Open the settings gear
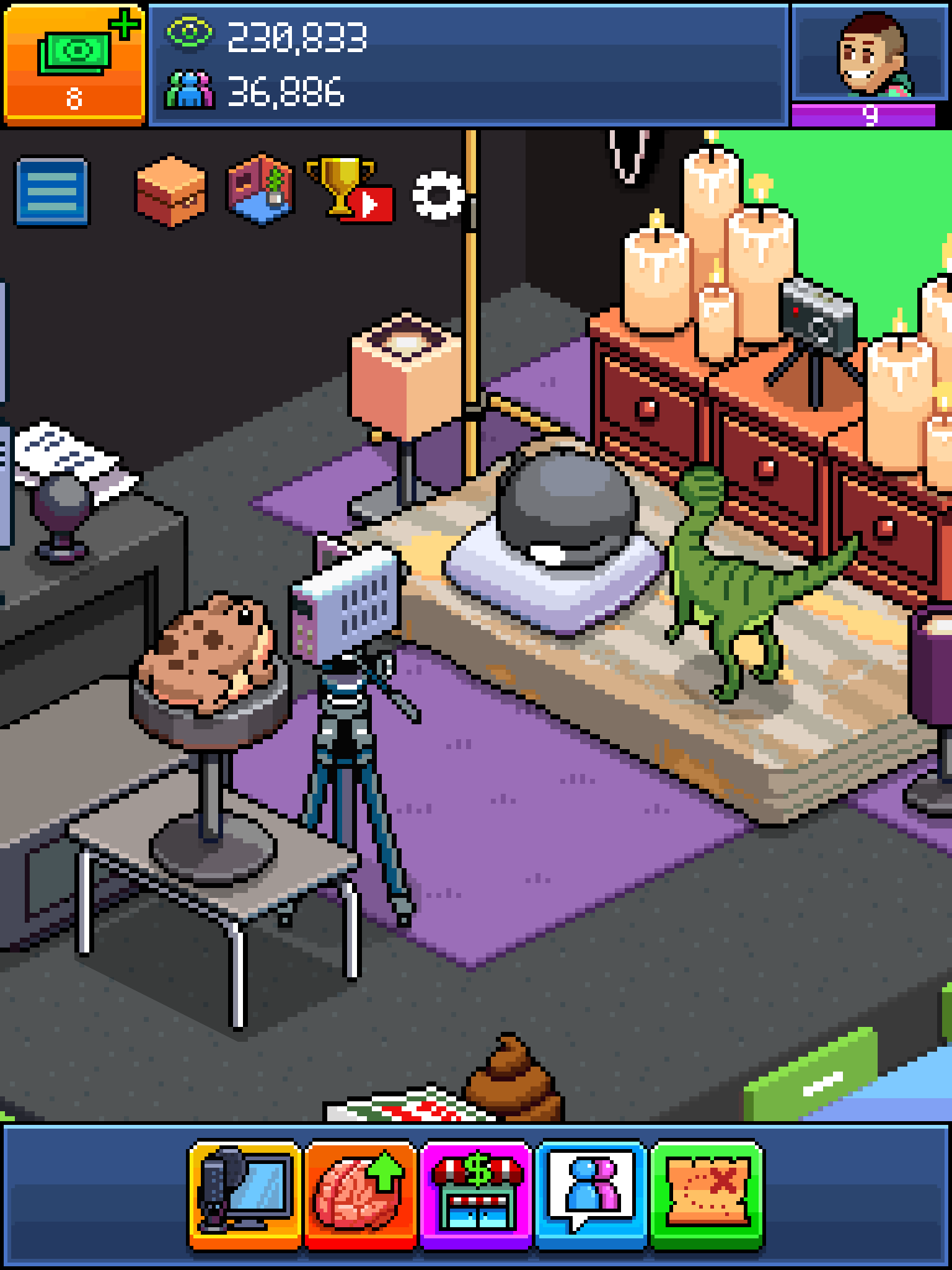This screenshot has width=952, height=1270. pyautogui.click(x=438, y=195)
